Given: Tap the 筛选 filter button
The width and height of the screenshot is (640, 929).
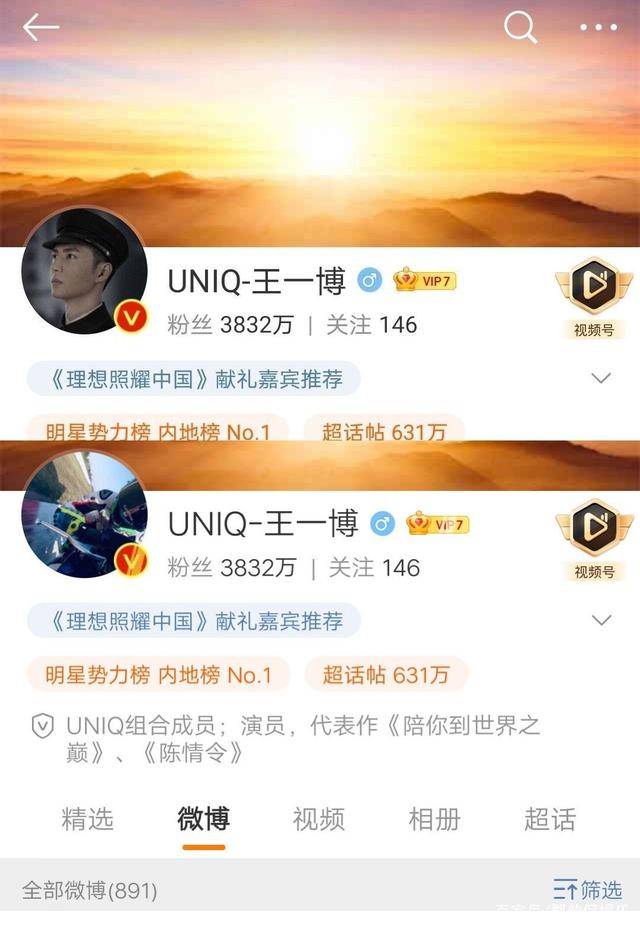Looking at the screenshot, I should [x=588, y=889].
